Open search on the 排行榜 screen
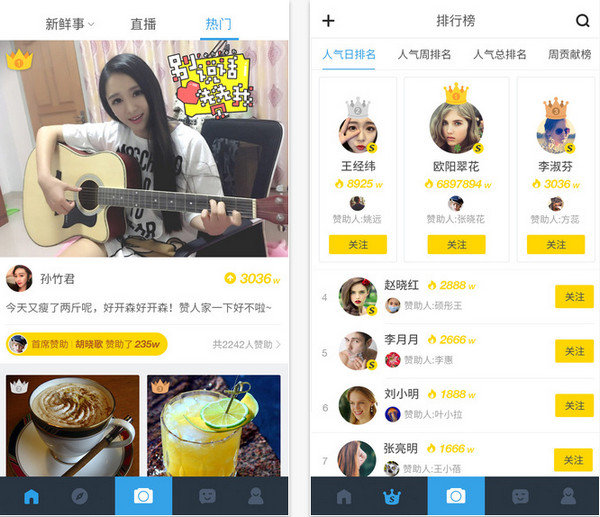Viewport: 600px width, 517px height. pos(582,21)
